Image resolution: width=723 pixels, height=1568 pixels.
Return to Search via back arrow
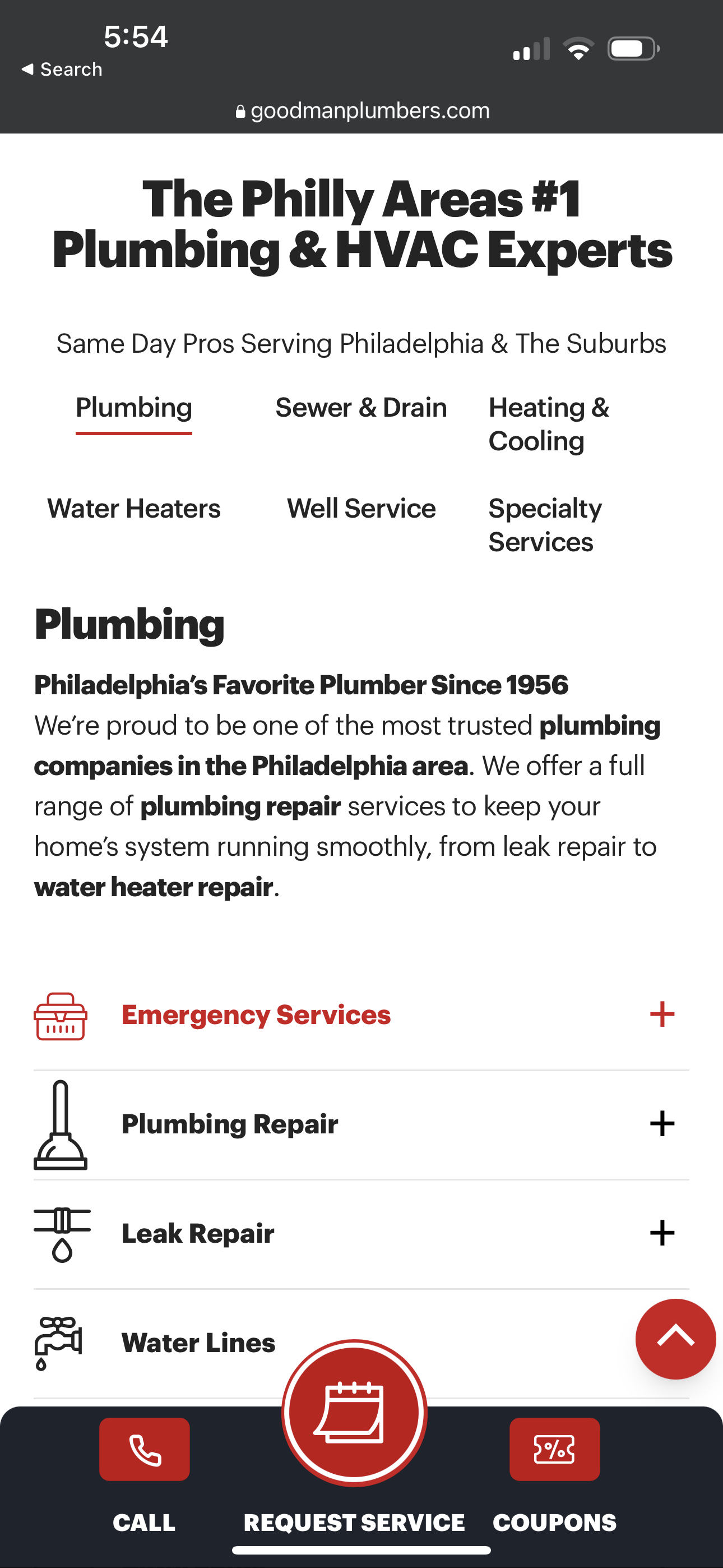coord(62,70)
